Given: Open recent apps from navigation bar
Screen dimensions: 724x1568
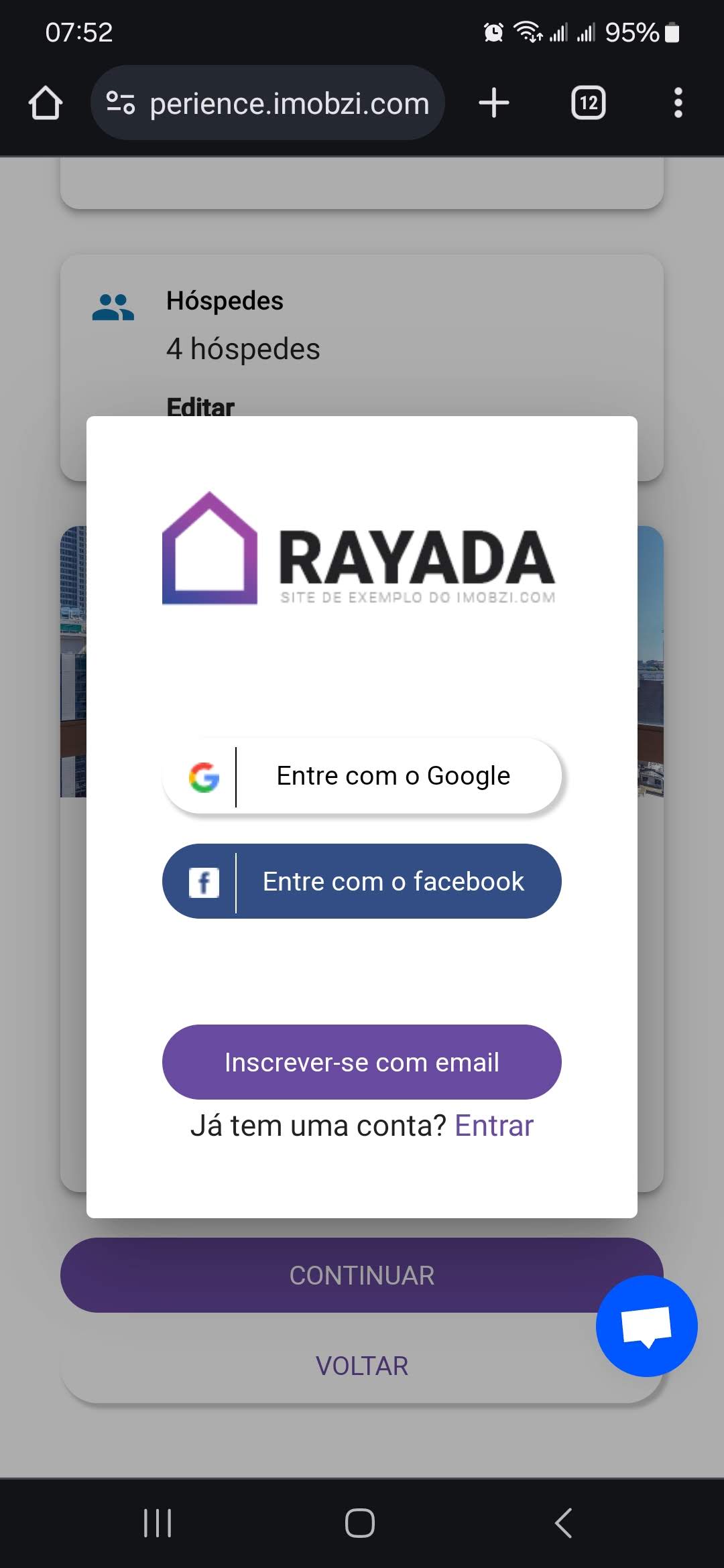Looking at the screenshot, I should click(x=158, y=1522).
